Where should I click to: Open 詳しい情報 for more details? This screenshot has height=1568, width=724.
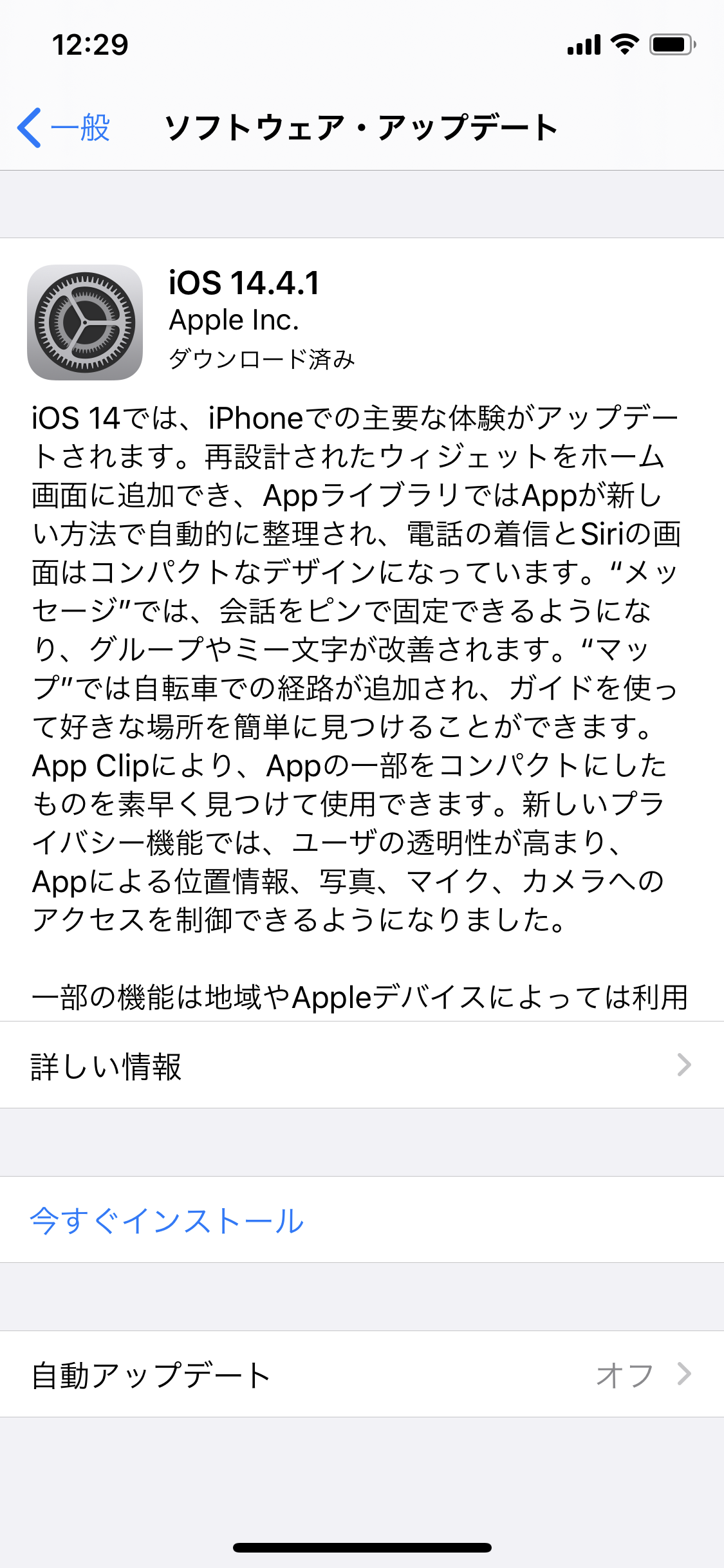[x=360, y=1065]
